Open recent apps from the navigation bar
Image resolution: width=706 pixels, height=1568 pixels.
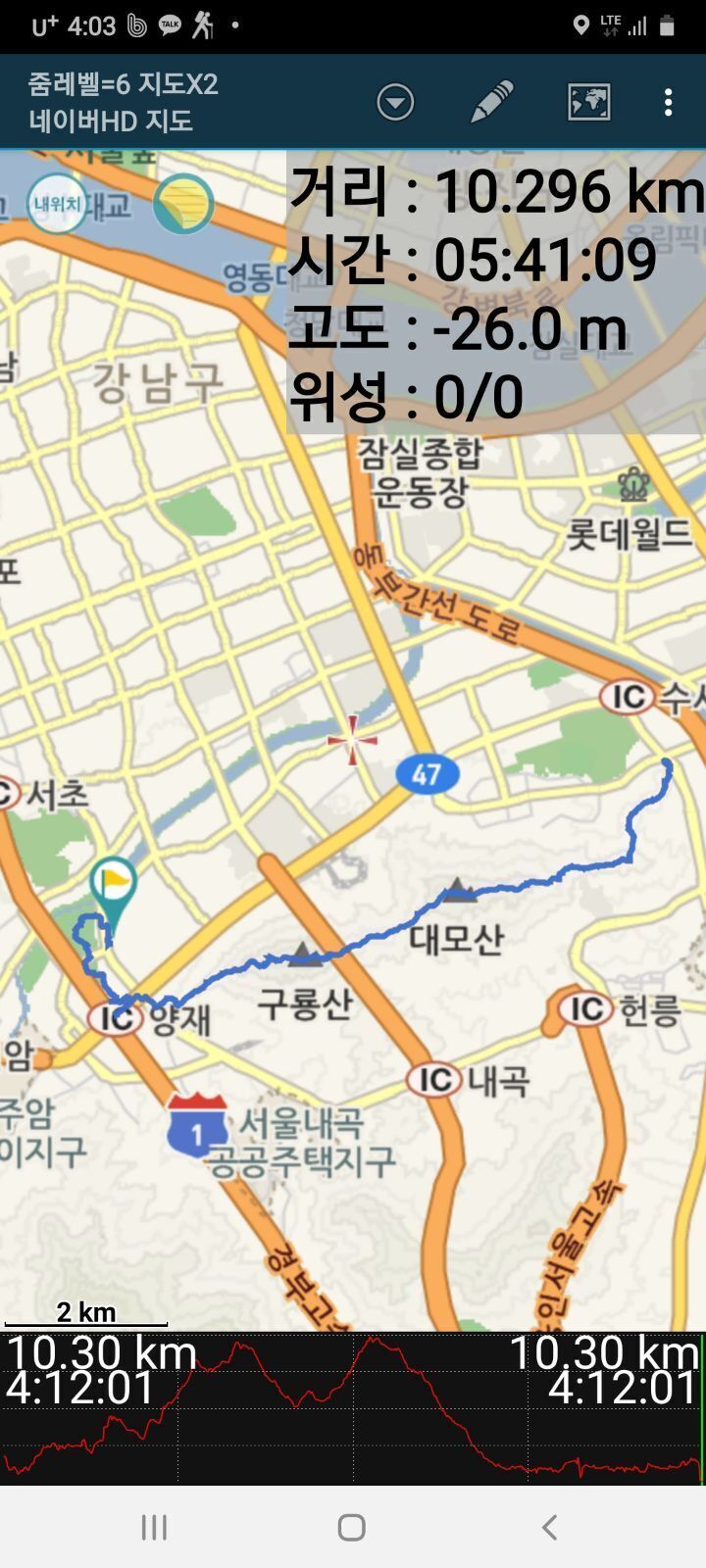[x=154, y=1527]
